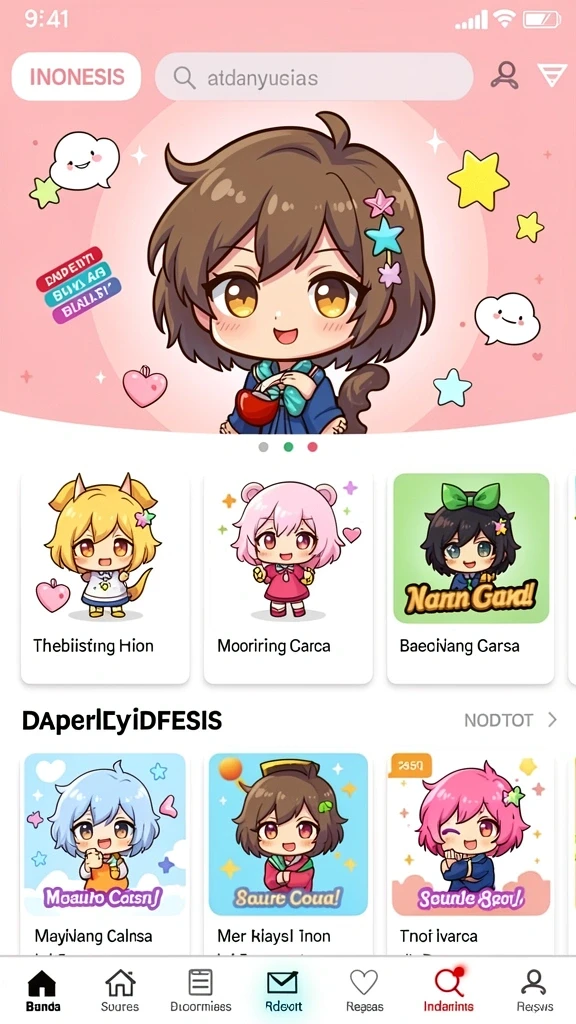The image size is (576, 1024).
Task: Open the profile icon in the top bar
Action: tap(504, 75)
